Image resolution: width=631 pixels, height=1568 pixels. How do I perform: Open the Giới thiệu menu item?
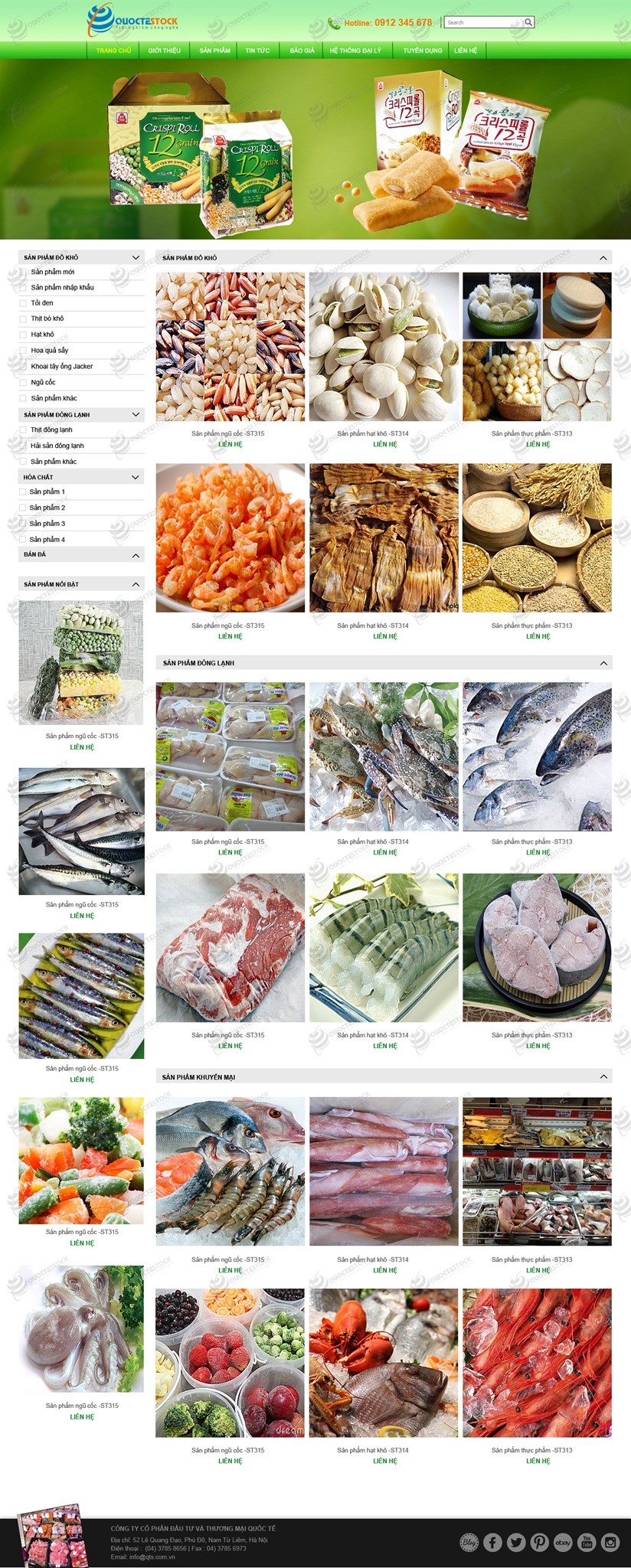click(x=164, y=51)
